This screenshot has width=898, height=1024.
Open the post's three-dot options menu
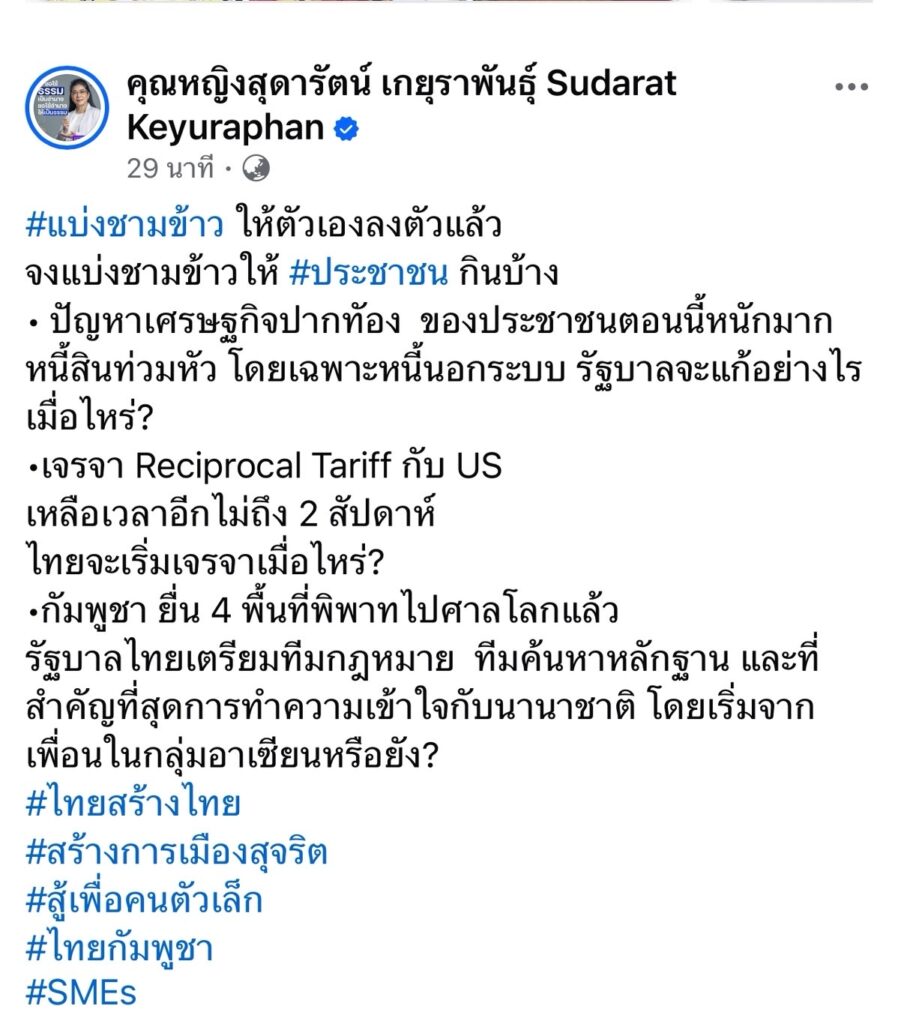pos(851,88)
